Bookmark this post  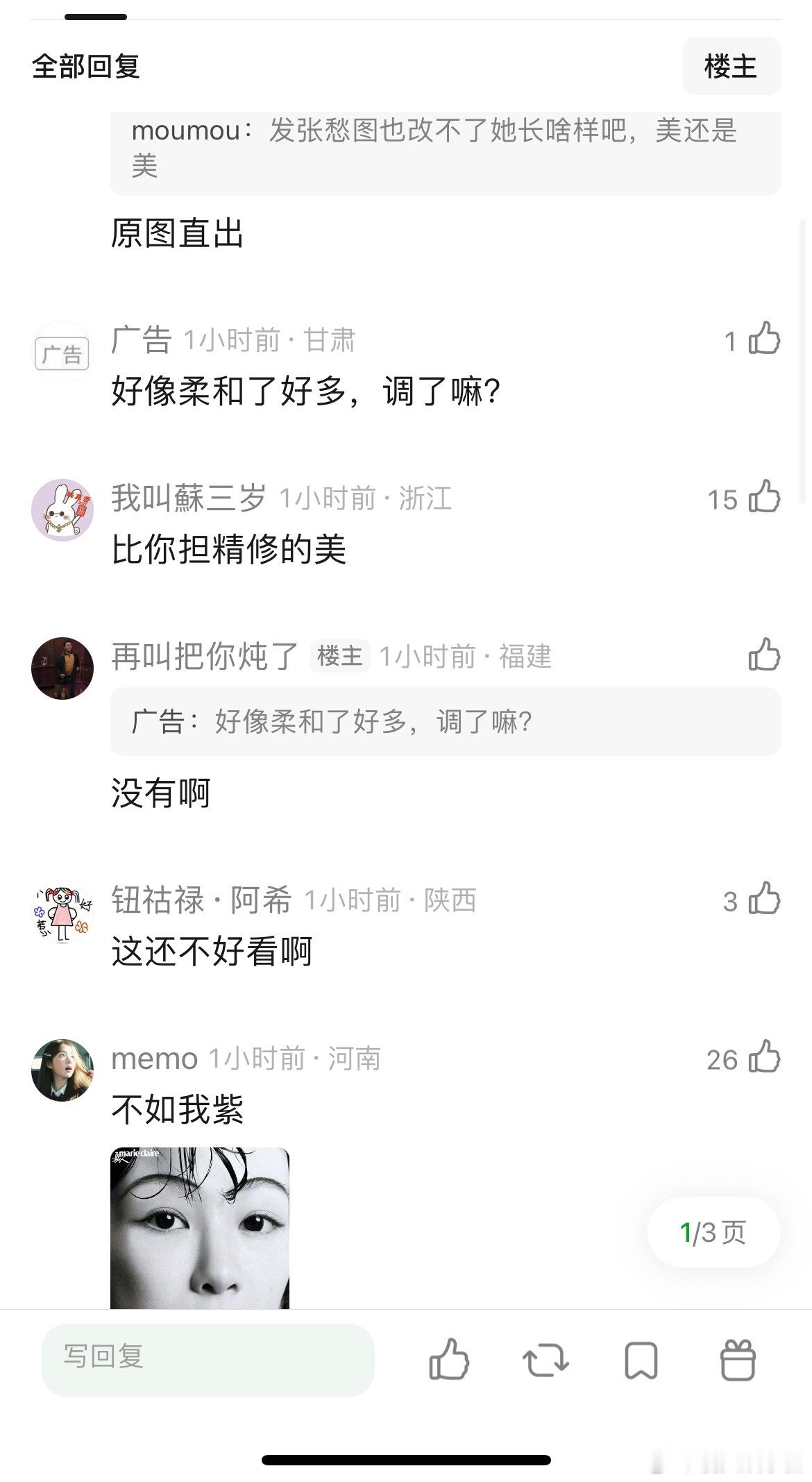click(641, 1359)
